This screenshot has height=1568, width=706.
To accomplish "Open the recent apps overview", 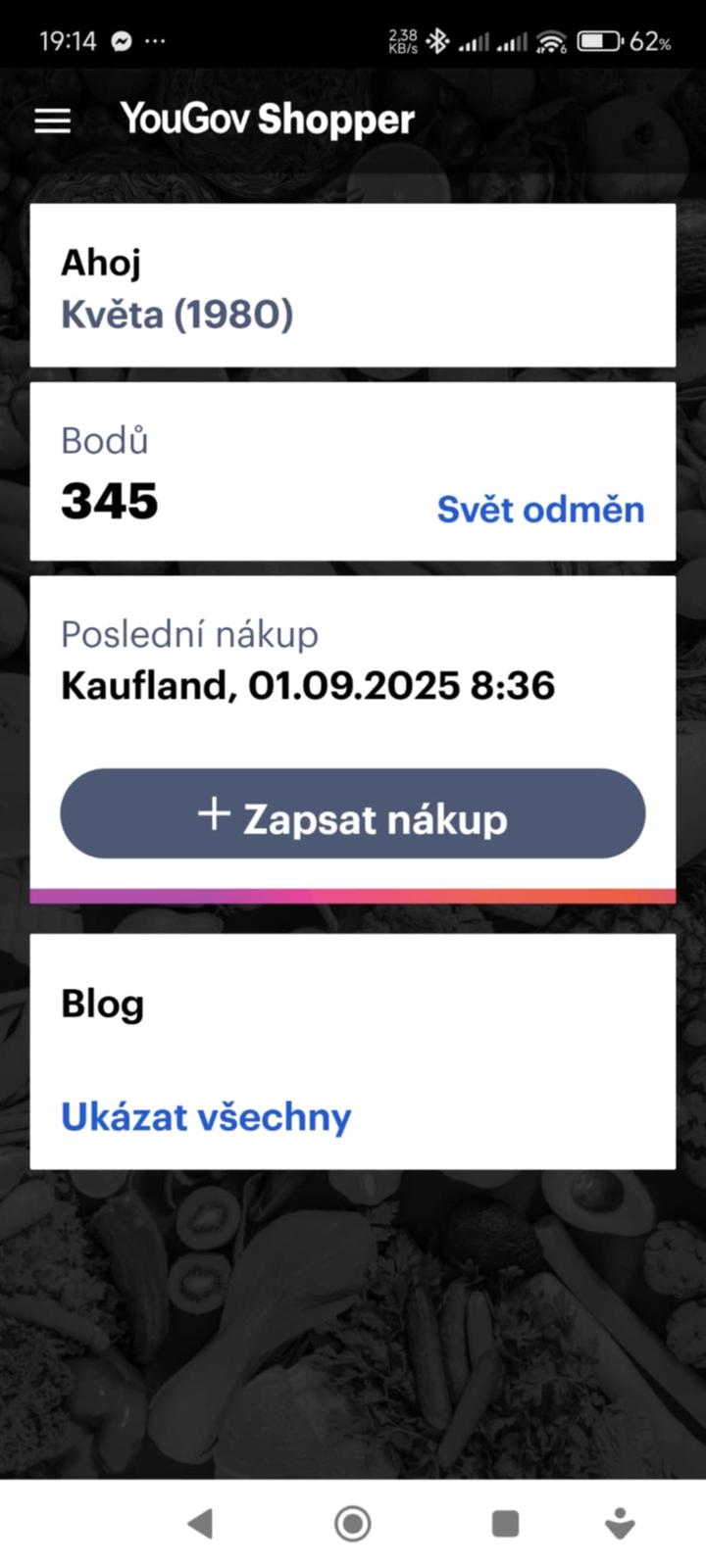I will click(505, 1524).
